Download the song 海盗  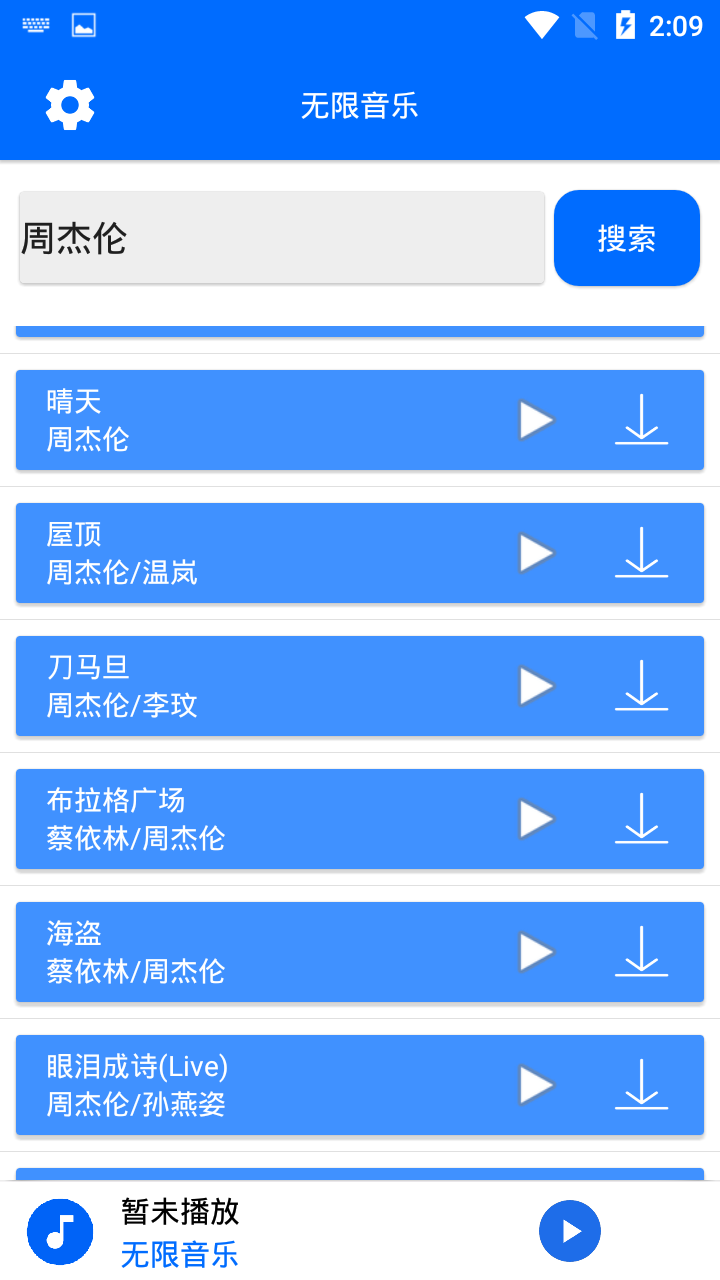pos(643,951)
